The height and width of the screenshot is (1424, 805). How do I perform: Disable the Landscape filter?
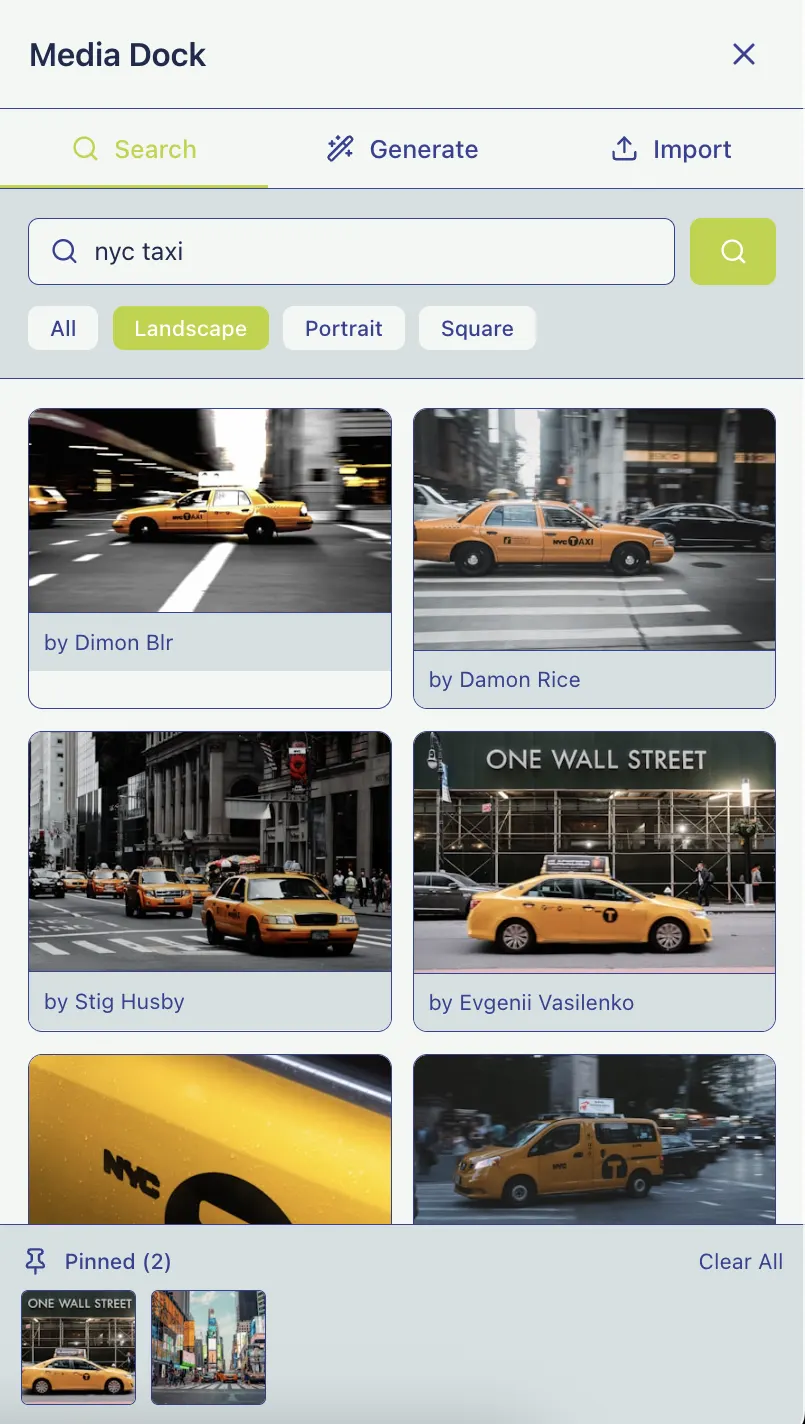tap(190, 328)
